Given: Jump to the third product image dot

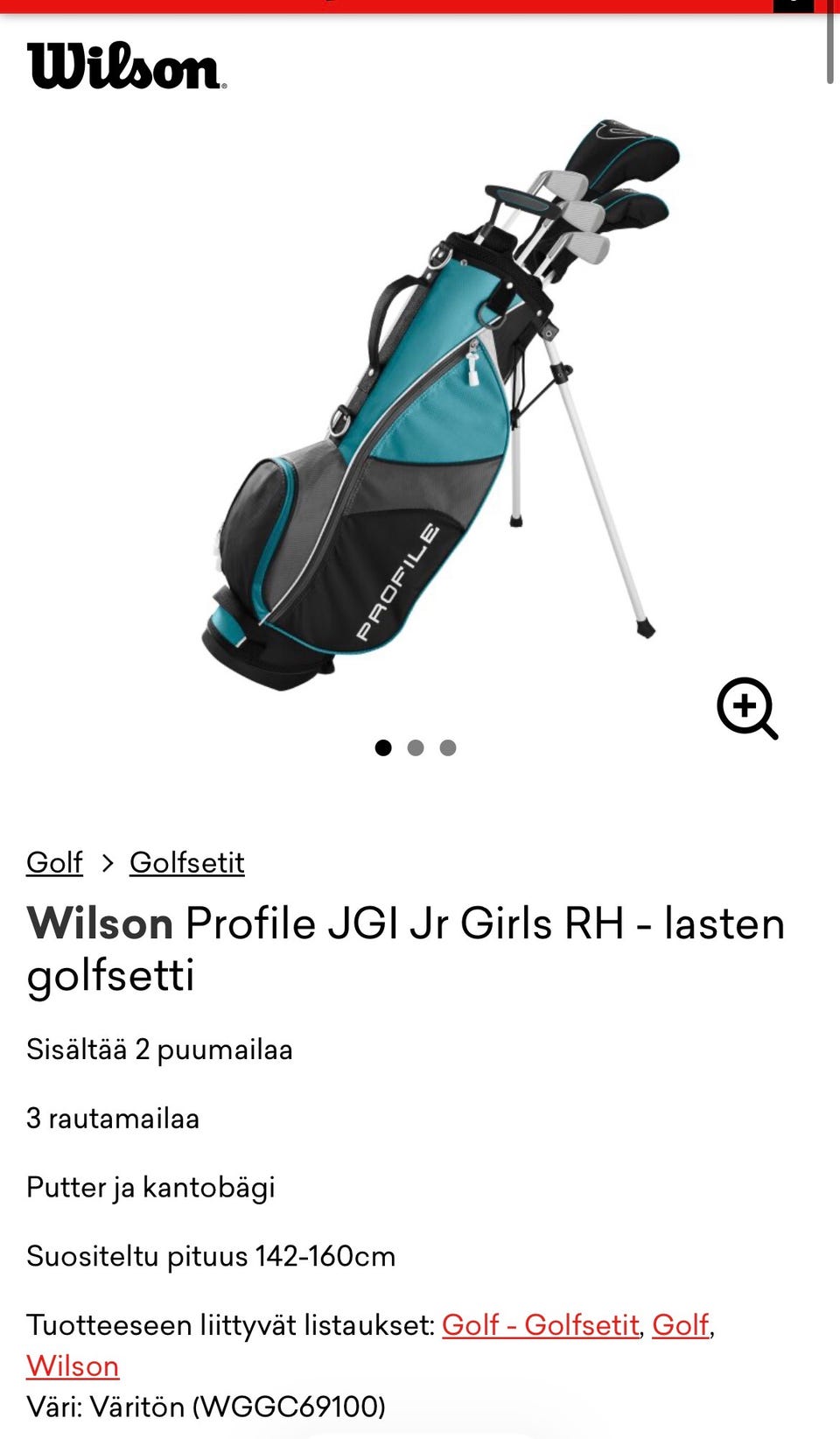Looking at the screenshot, I should (448, 748).
